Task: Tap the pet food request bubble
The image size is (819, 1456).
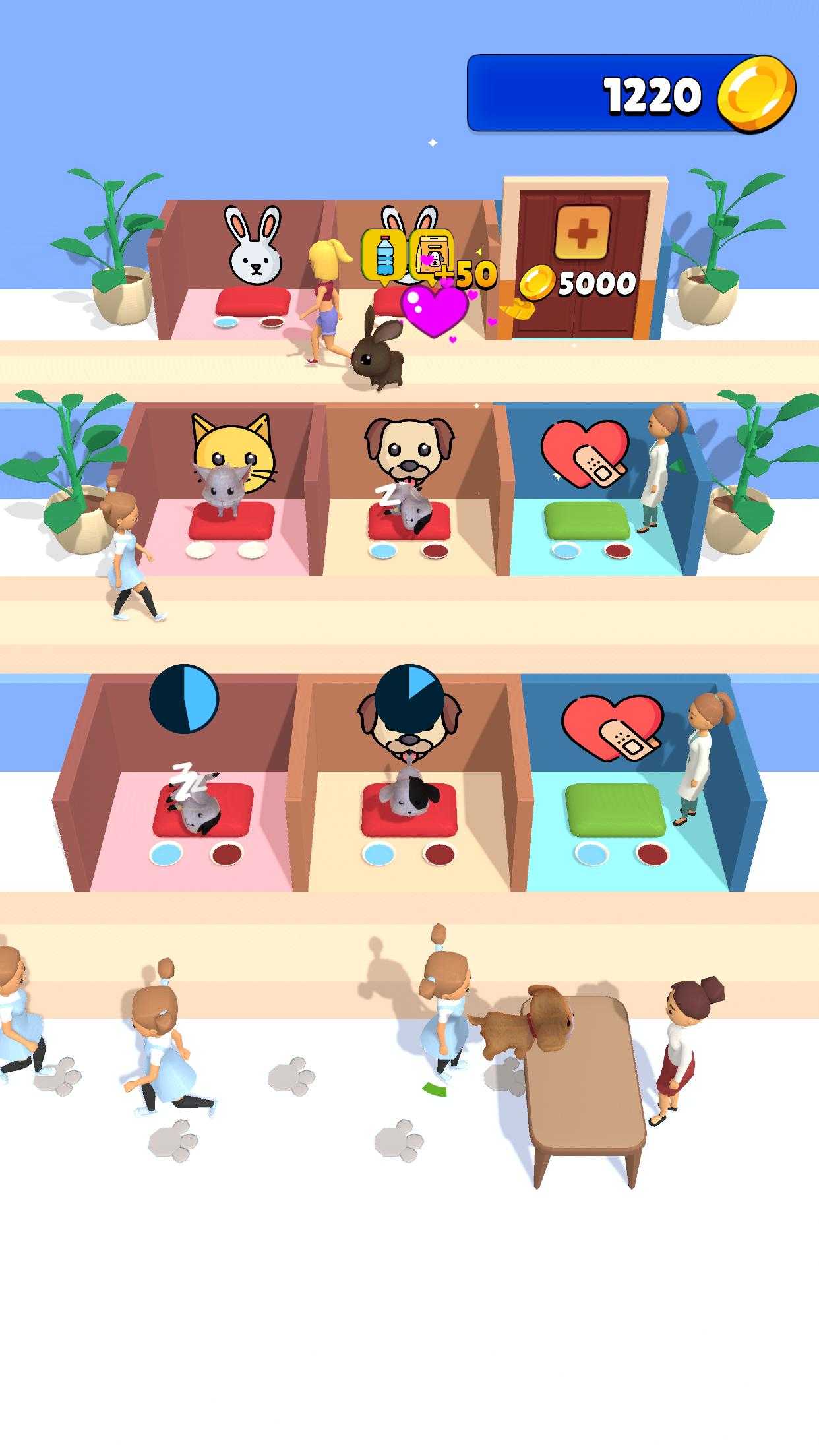Action: tap(430, 255)
